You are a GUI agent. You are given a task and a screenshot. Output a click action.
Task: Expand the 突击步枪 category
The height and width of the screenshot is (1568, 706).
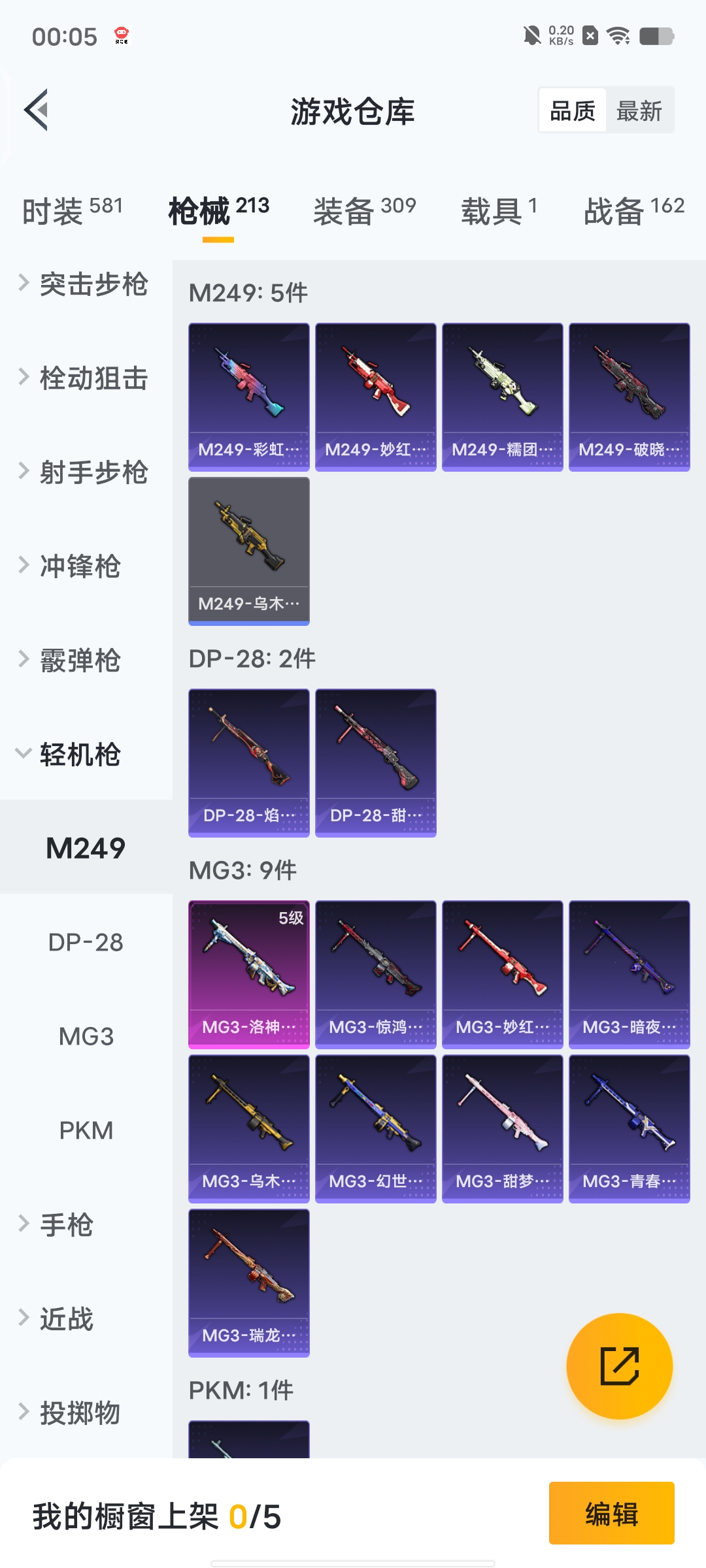pyautogui.click(x=85, y=284)
